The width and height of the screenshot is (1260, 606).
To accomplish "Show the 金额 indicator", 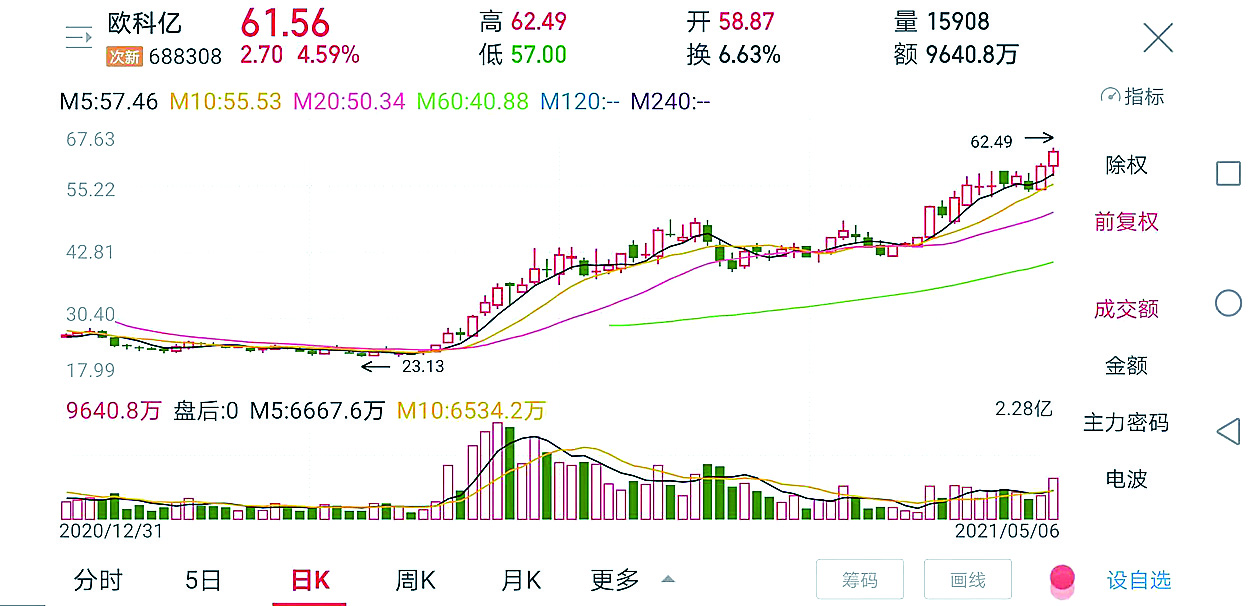I will coord(1126,366).
